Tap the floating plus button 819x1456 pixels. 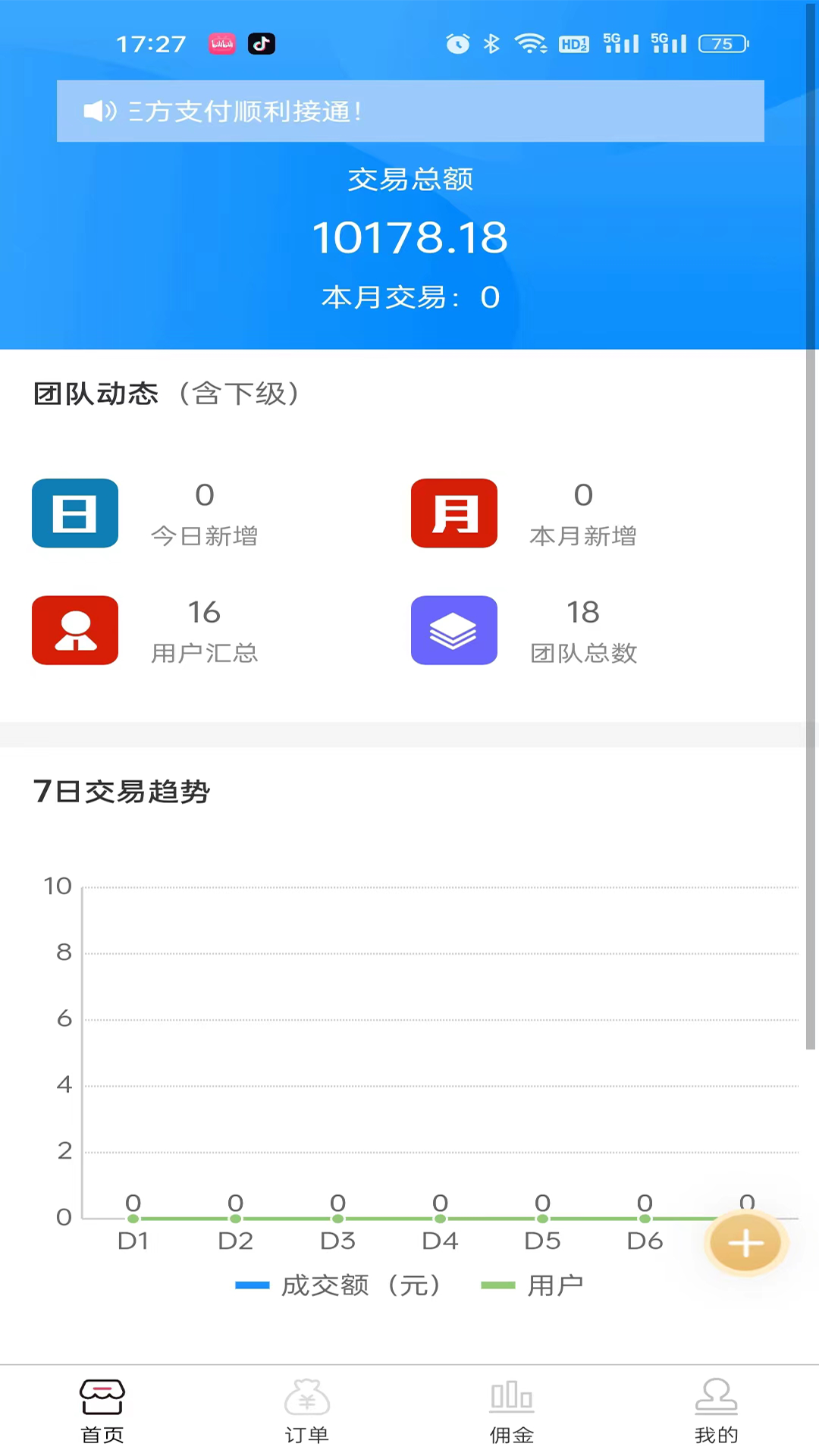coord(745,1243)
